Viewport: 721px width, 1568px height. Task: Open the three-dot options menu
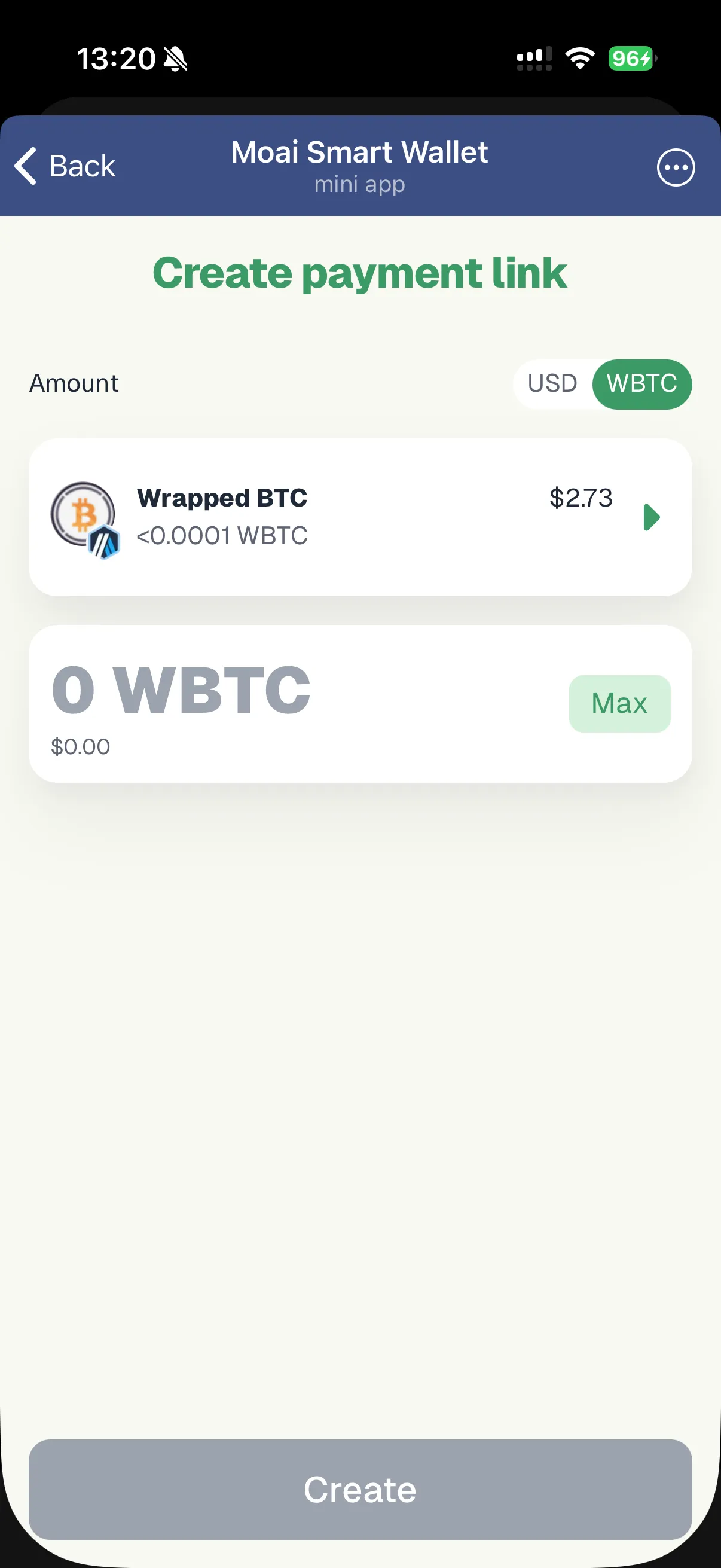tap(676, 167)
